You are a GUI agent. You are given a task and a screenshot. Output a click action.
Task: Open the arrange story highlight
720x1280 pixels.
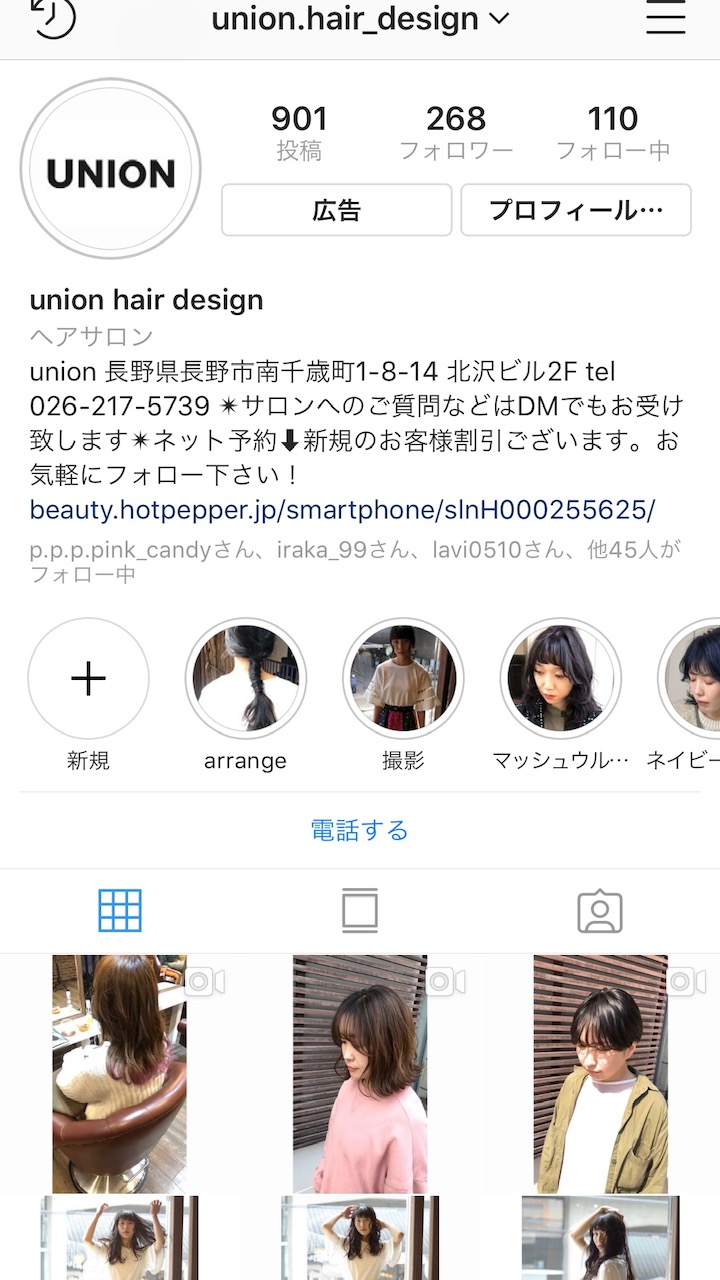point(245,679)
